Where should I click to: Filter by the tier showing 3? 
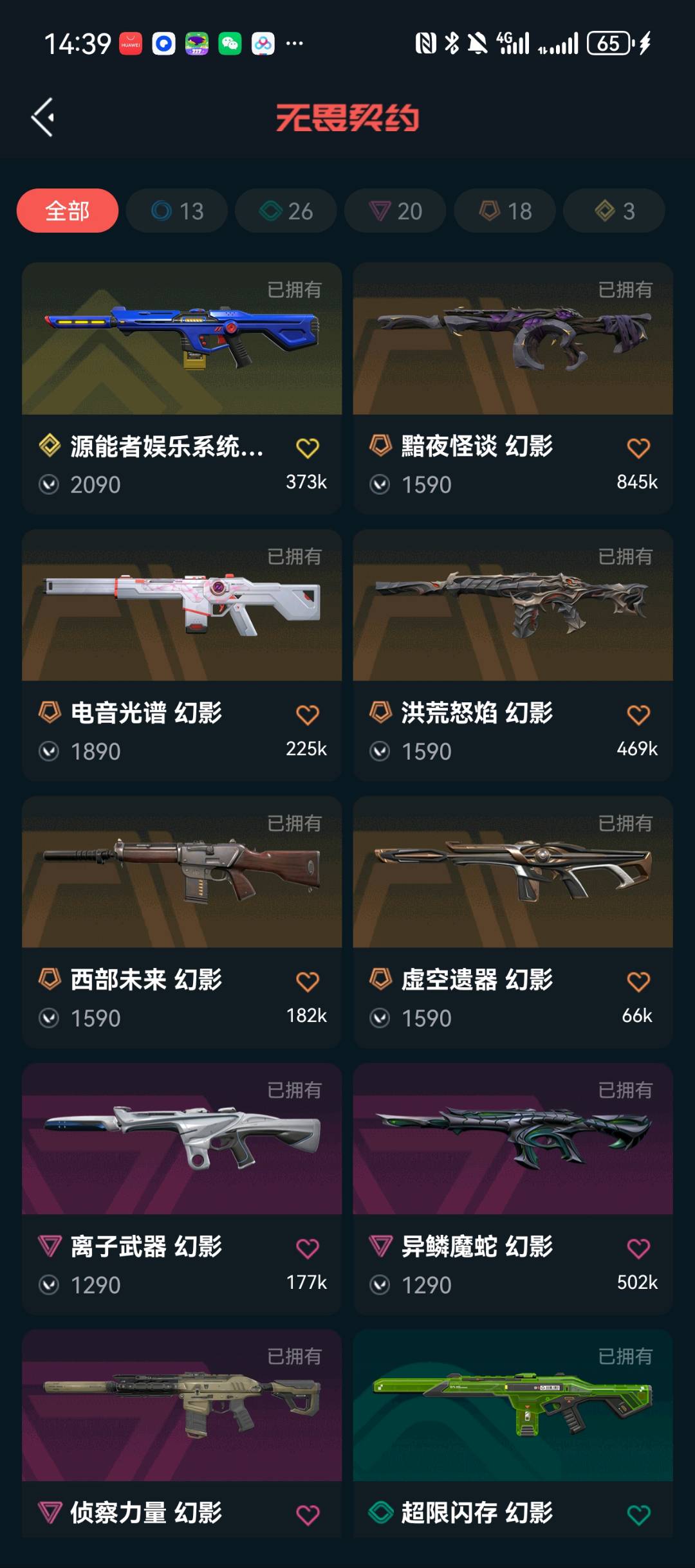(x=614, y=210)
